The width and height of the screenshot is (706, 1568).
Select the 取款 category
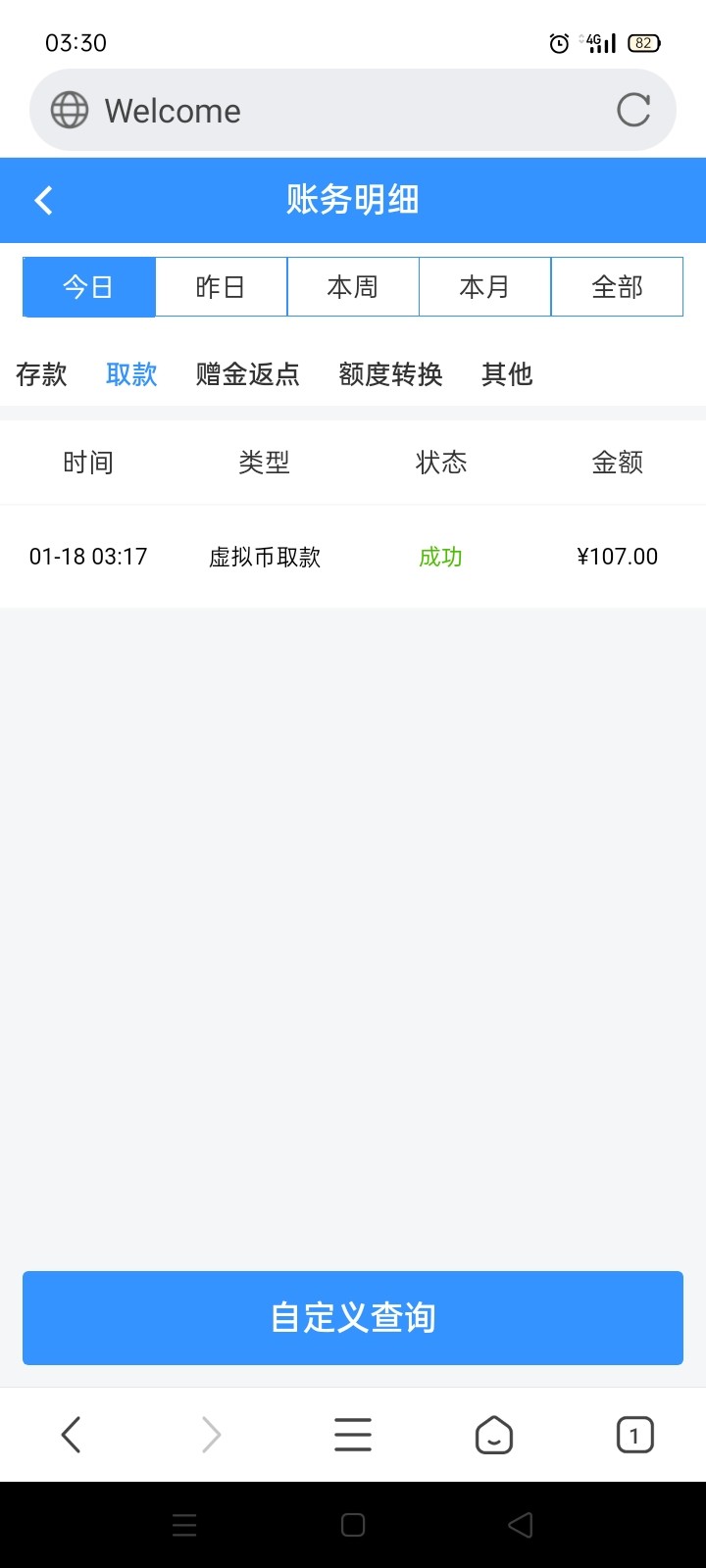pyautogui.click(x=131, y=374)
